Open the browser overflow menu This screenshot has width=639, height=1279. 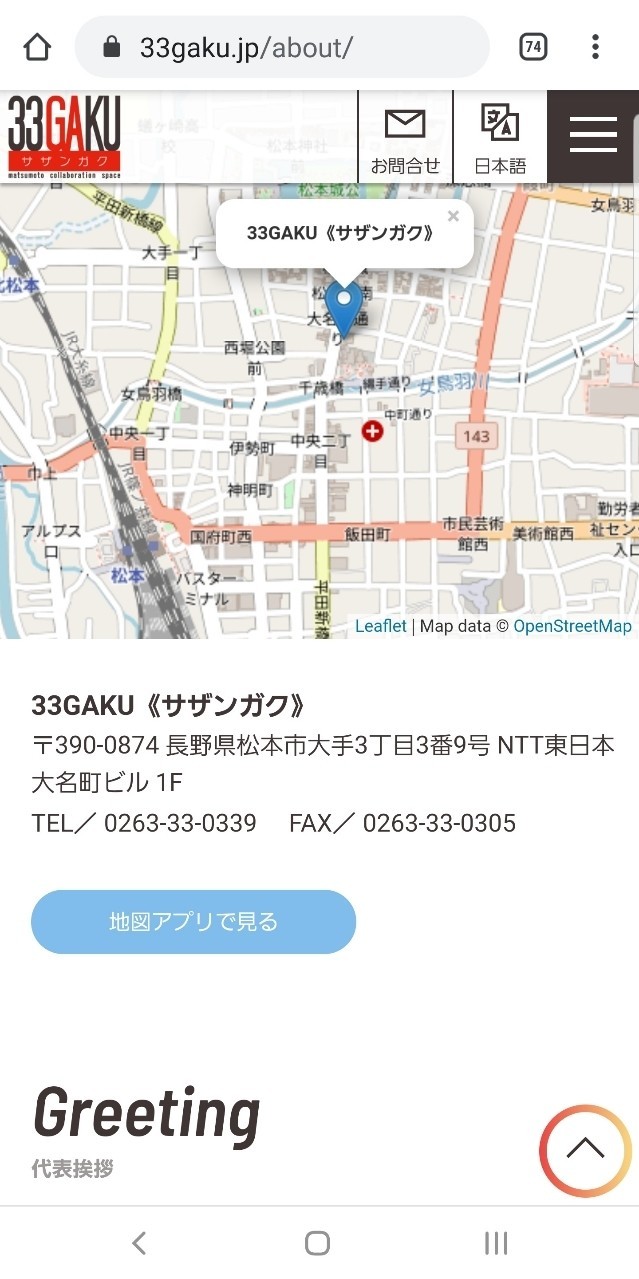(x=595, y=47)
